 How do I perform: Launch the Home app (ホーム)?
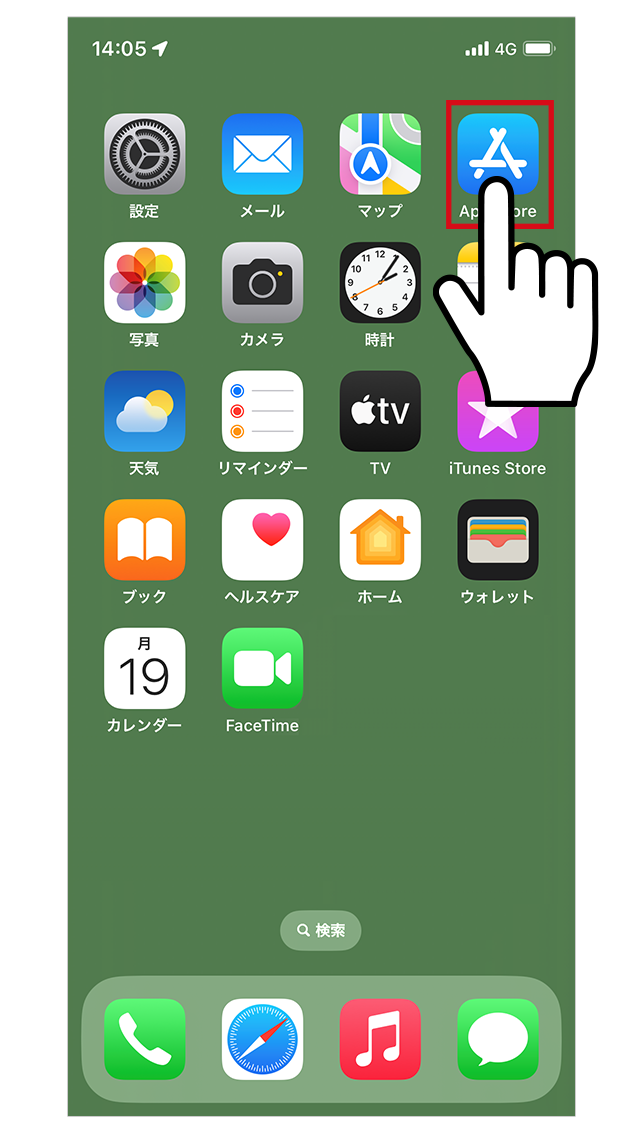click(380, 540)
